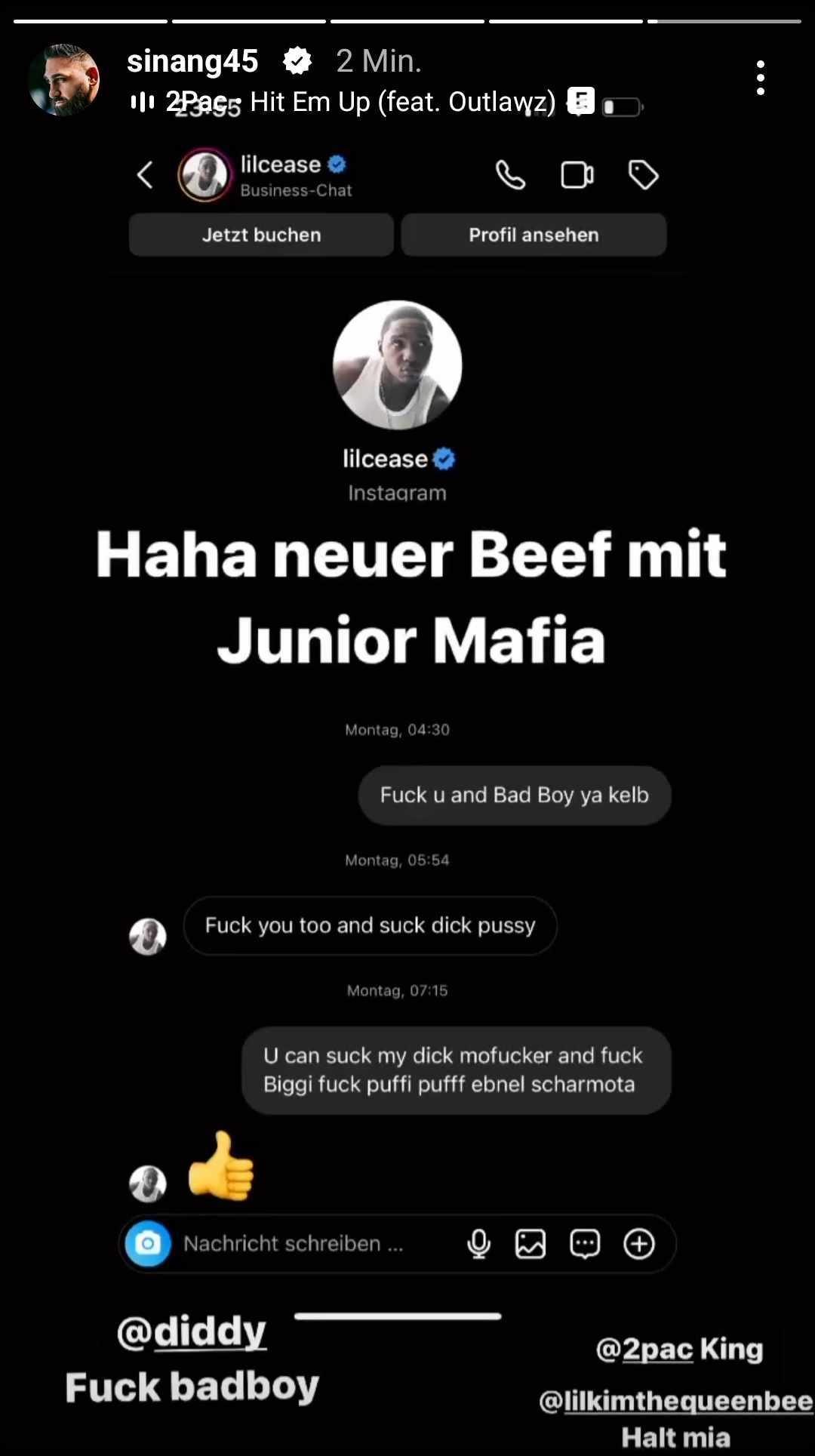
Task: Open the @diddy mention
Action: pyautogui.click(x=192, y=1331)
